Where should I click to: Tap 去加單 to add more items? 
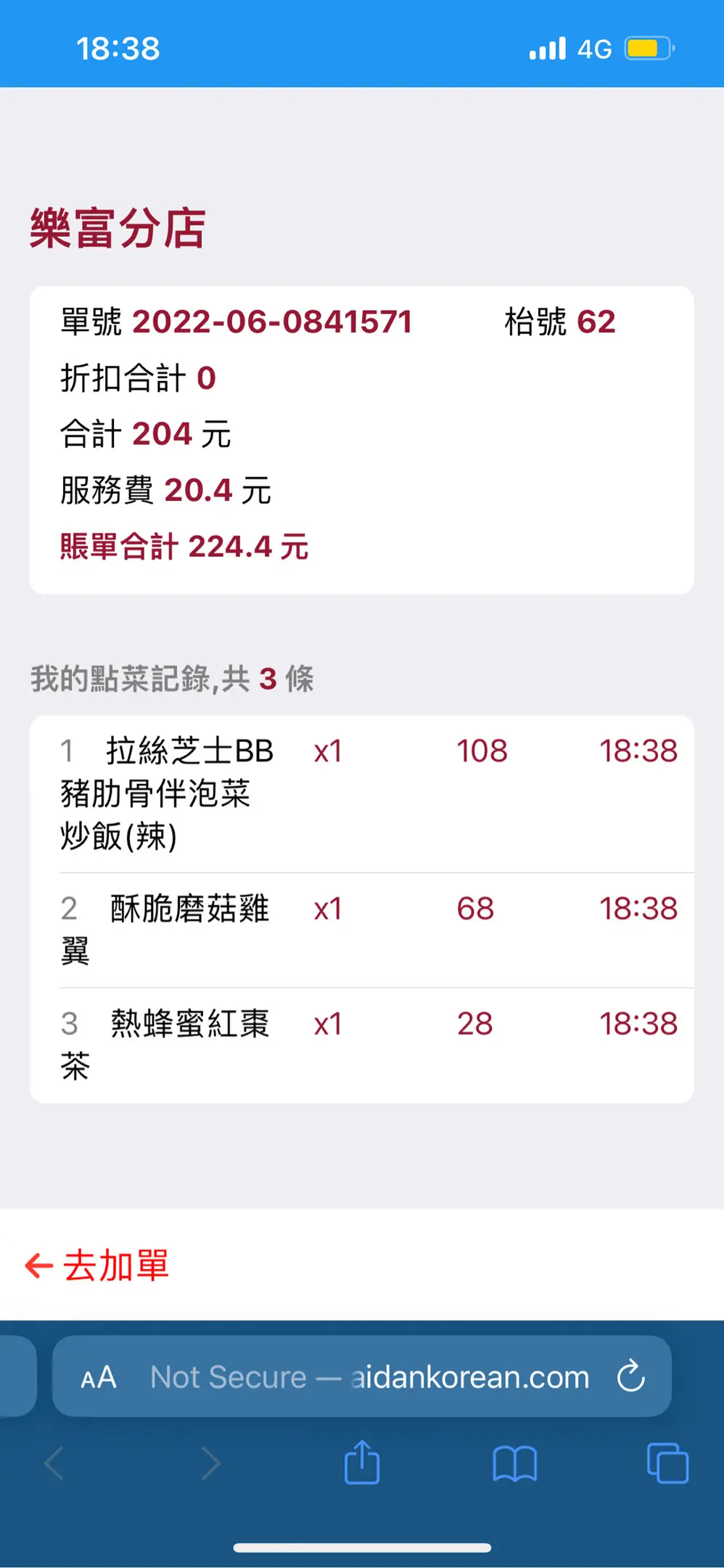point(97,1265)
